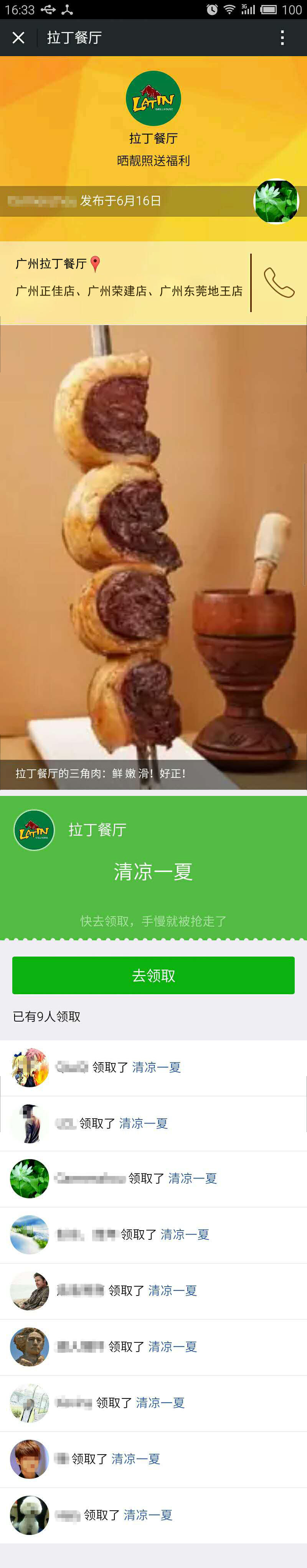Image resolution: width=307 pixels, height=1568 pixels.
Task: Call the restaurant via phone icon
Action: pos(279,282)
